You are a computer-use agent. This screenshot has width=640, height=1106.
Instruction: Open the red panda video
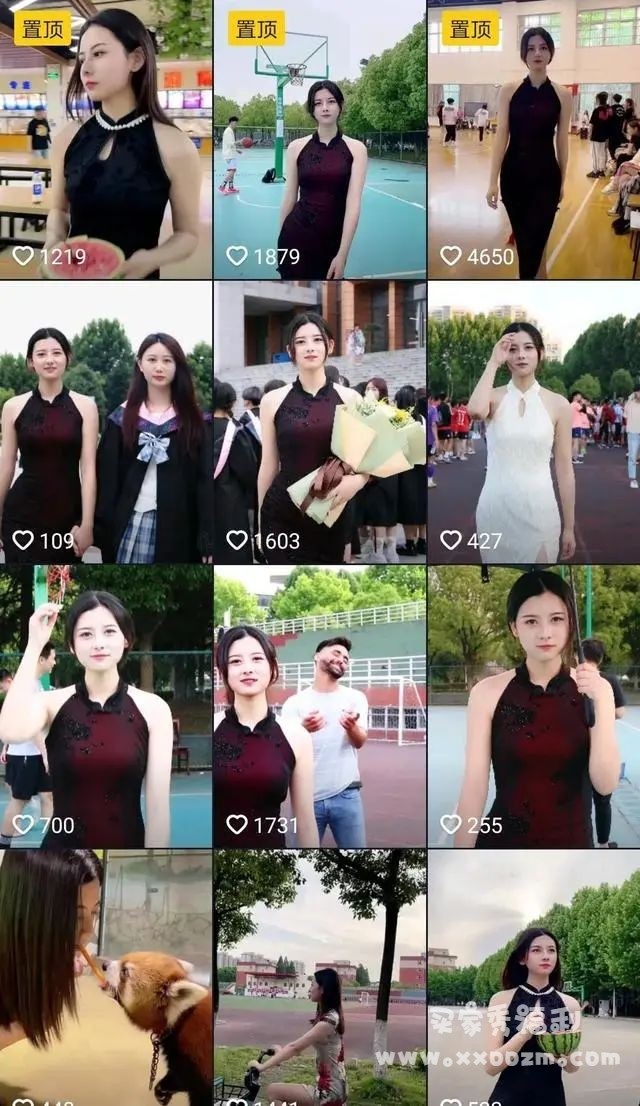click(106, 978)
